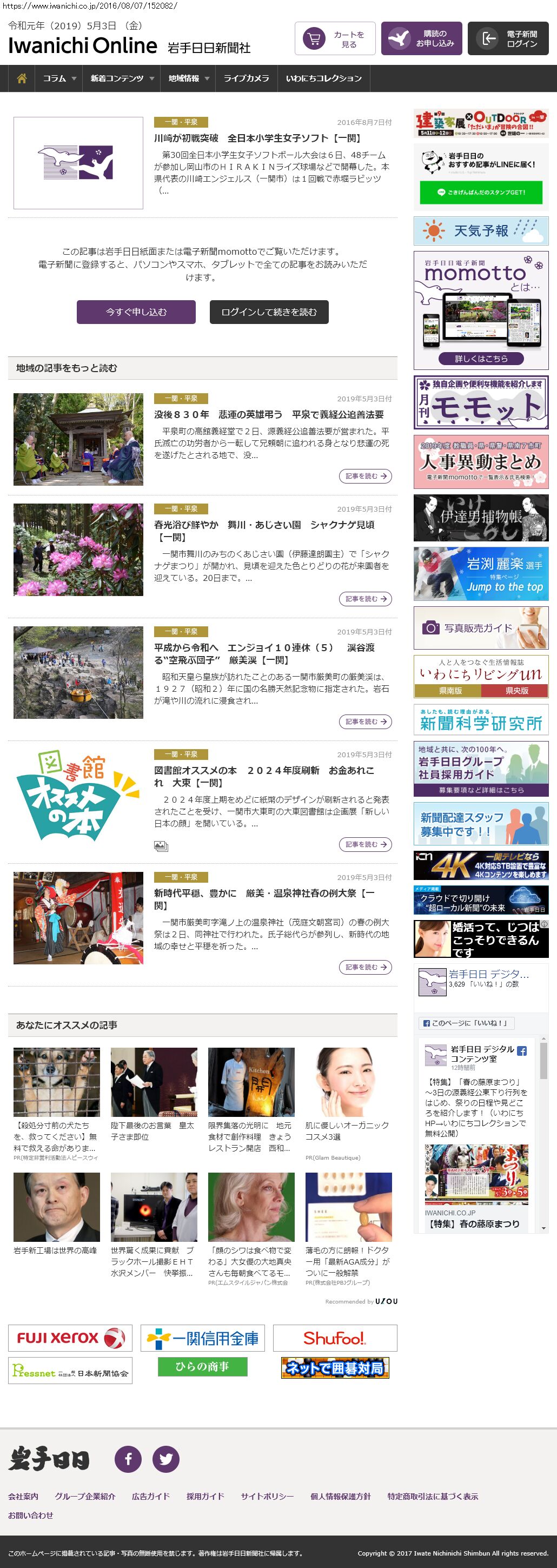This screenshot has height=1568, width=557.
Task: Expand 新着コンテンツ dropdown menu
Action: 122,78
